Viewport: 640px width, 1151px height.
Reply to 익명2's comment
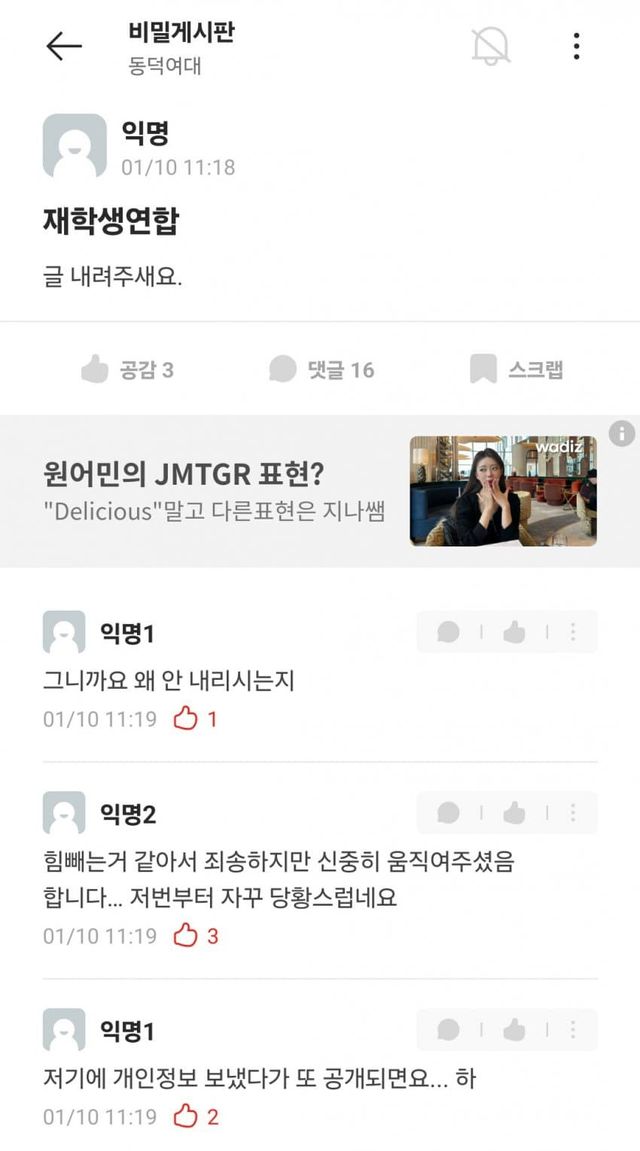click(449, 813)
